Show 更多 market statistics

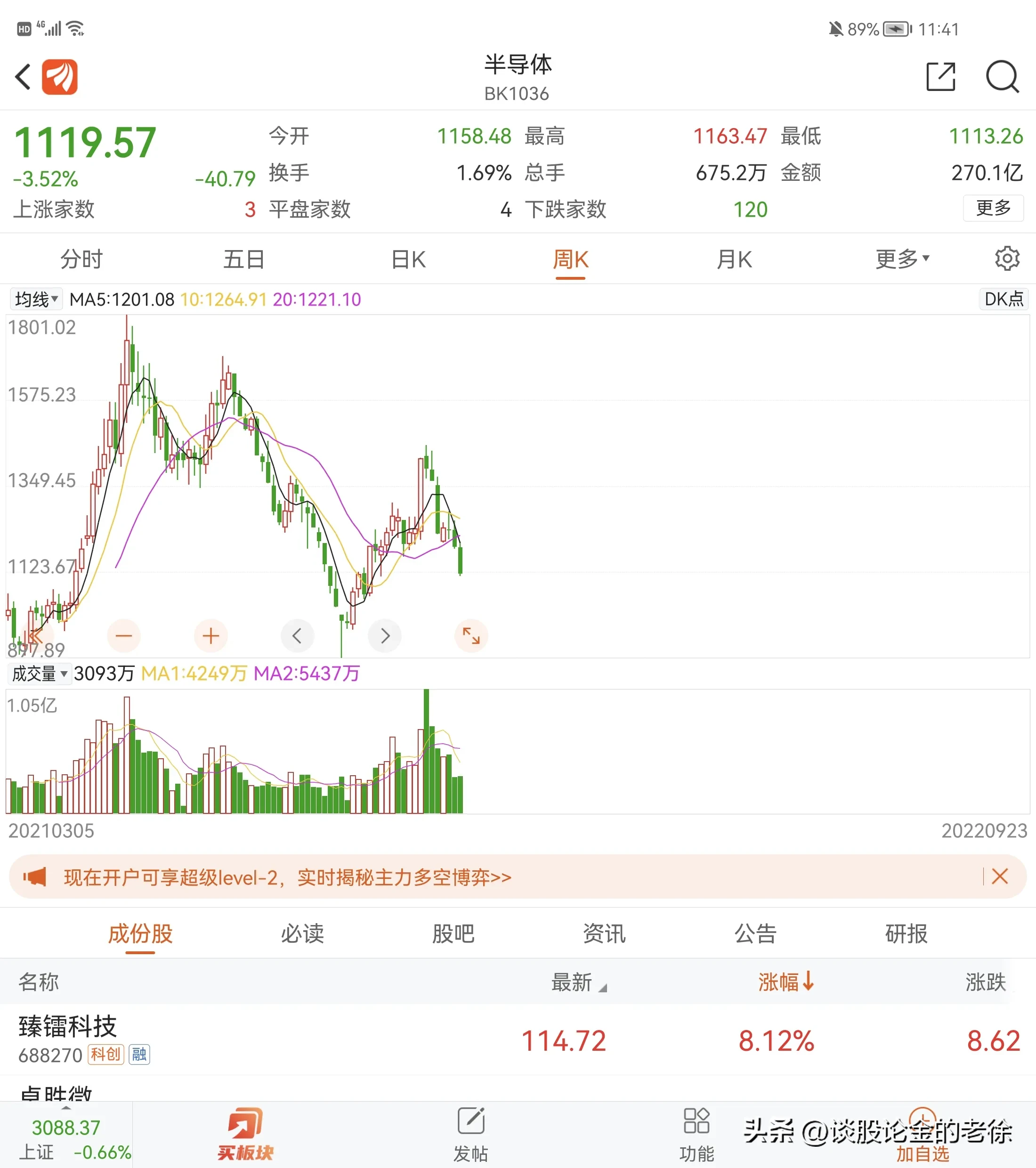[x=993, y=207]
